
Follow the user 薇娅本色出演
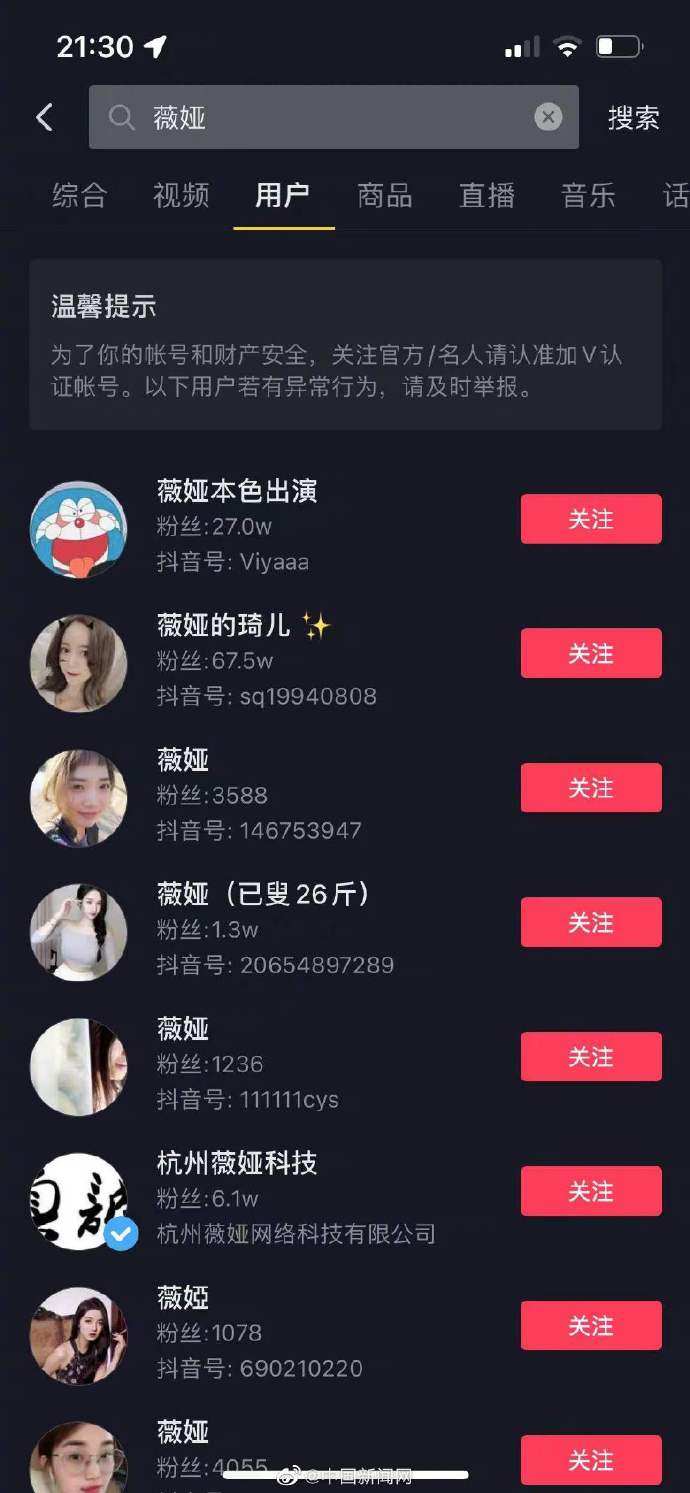[591, 519]
